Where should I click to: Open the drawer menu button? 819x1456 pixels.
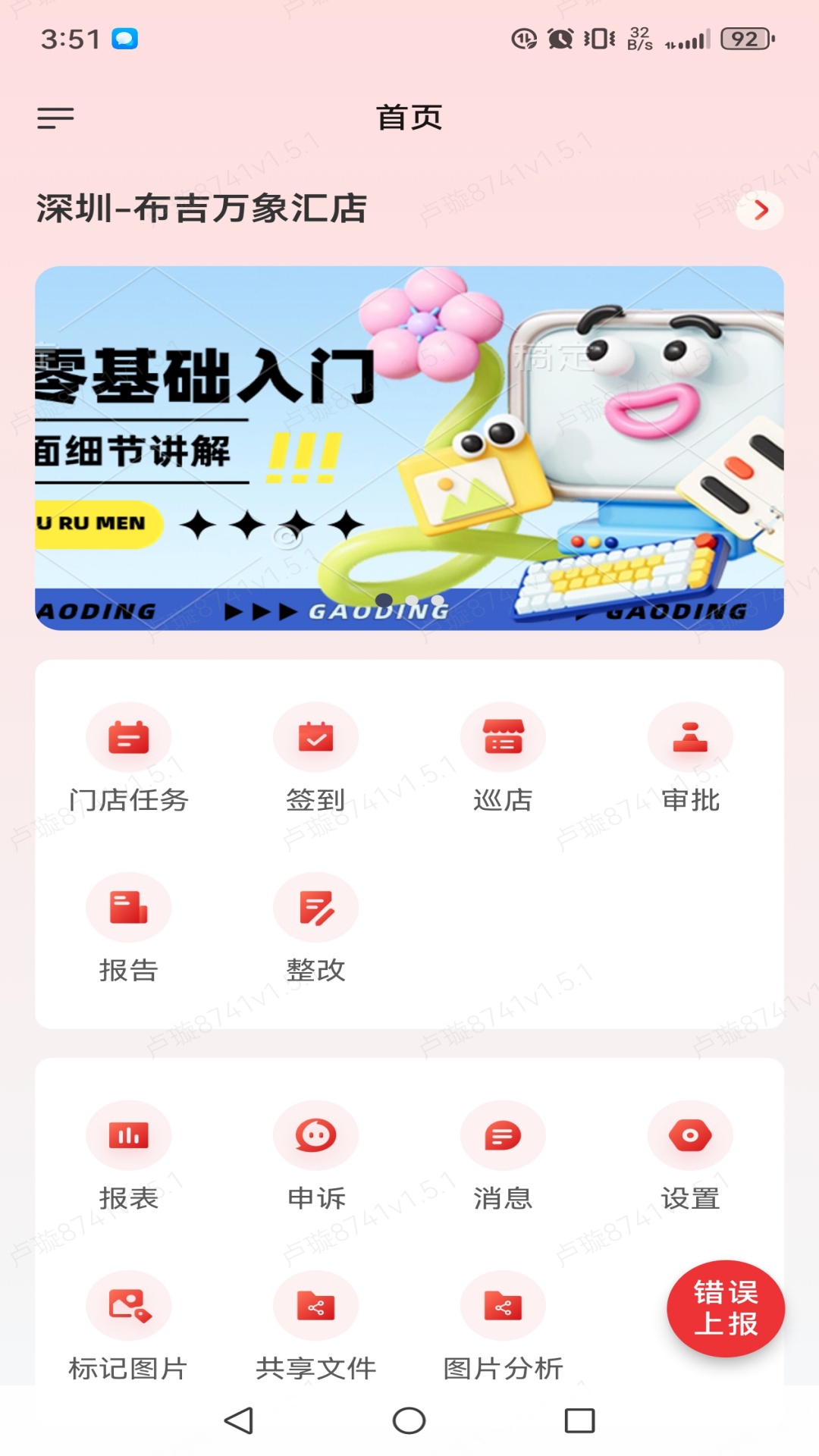tap(55, 118)
